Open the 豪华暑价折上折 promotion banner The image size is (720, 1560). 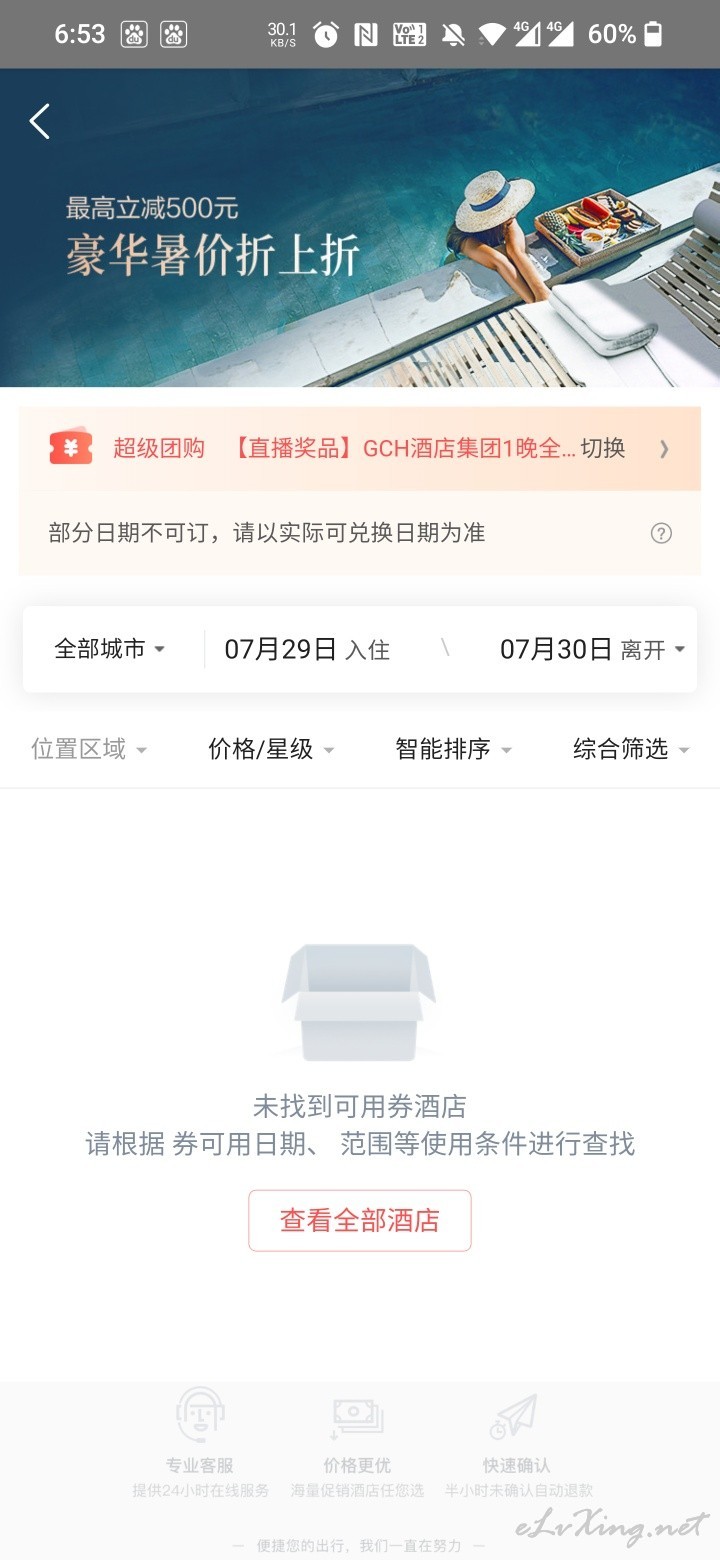click(x=360, y=228)
